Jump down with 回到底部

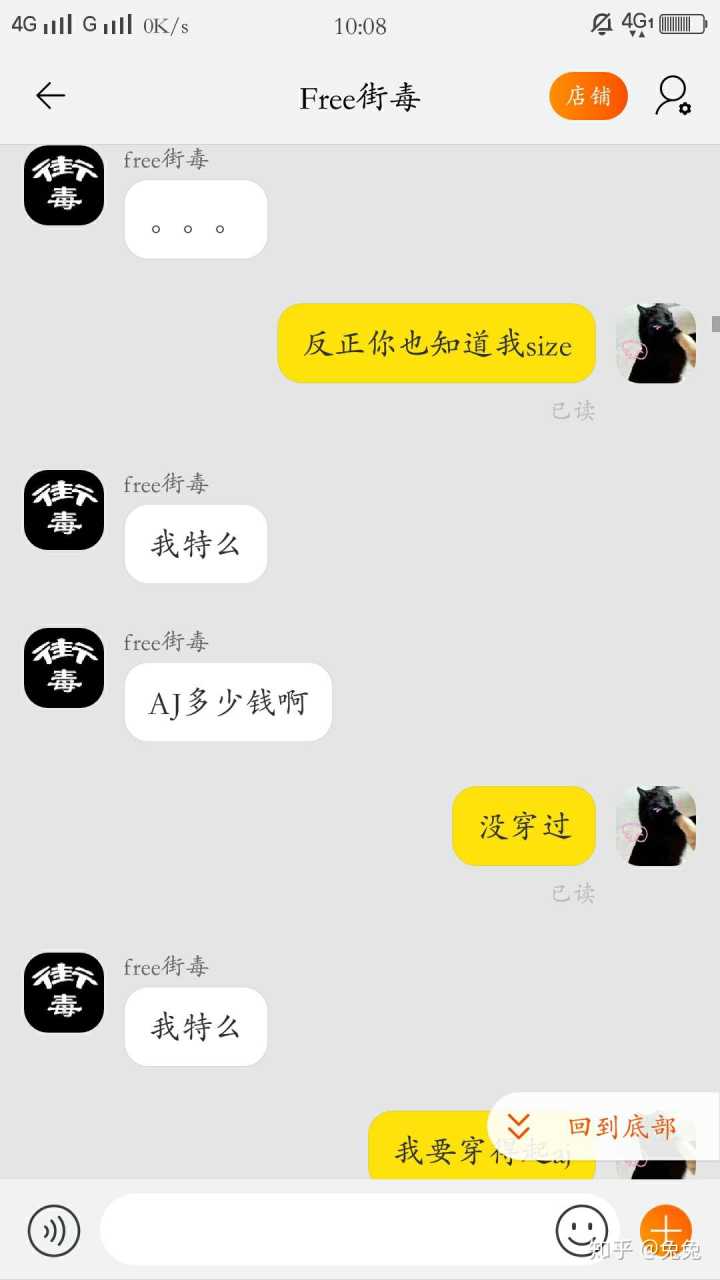[604, 1127]
